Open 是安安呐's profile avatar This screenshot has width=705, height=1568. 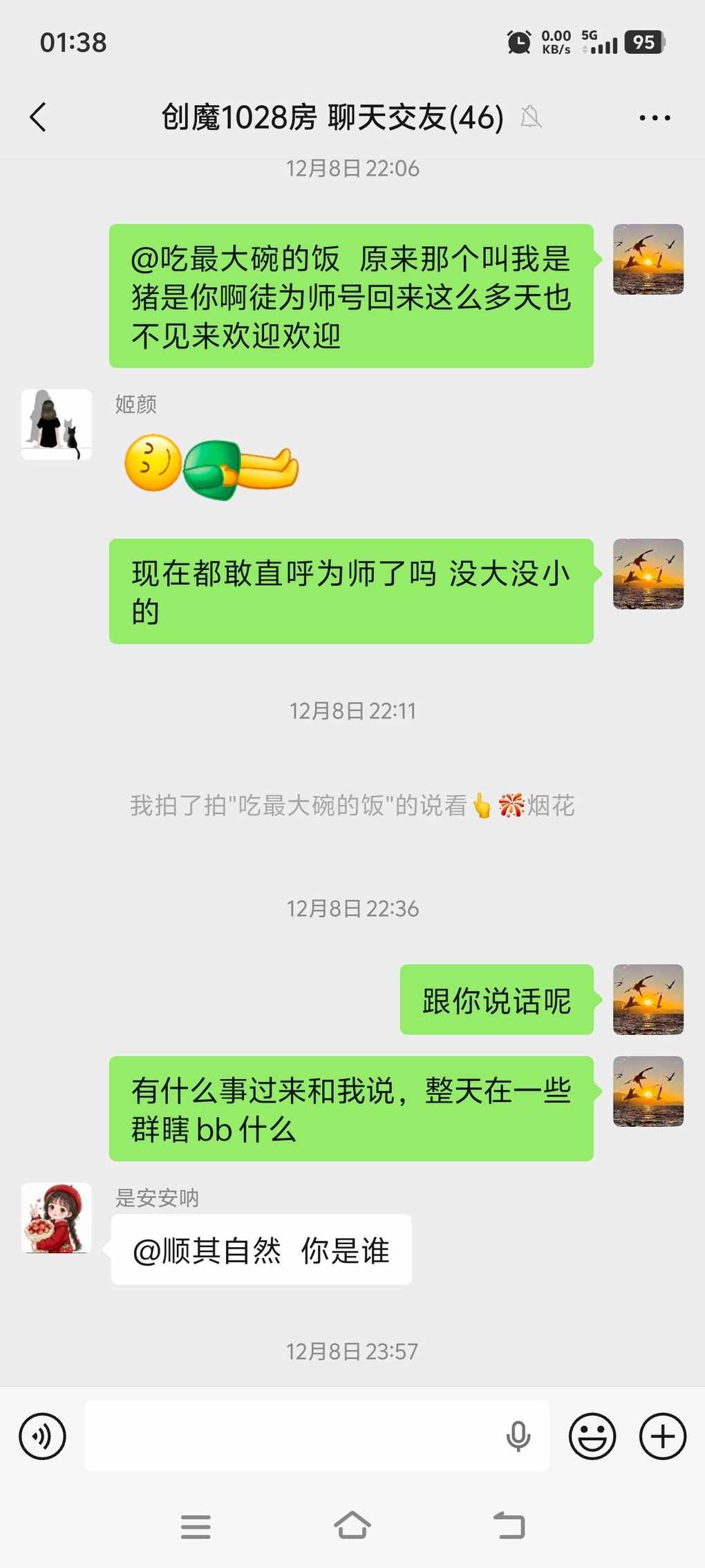click(57, 1217)
